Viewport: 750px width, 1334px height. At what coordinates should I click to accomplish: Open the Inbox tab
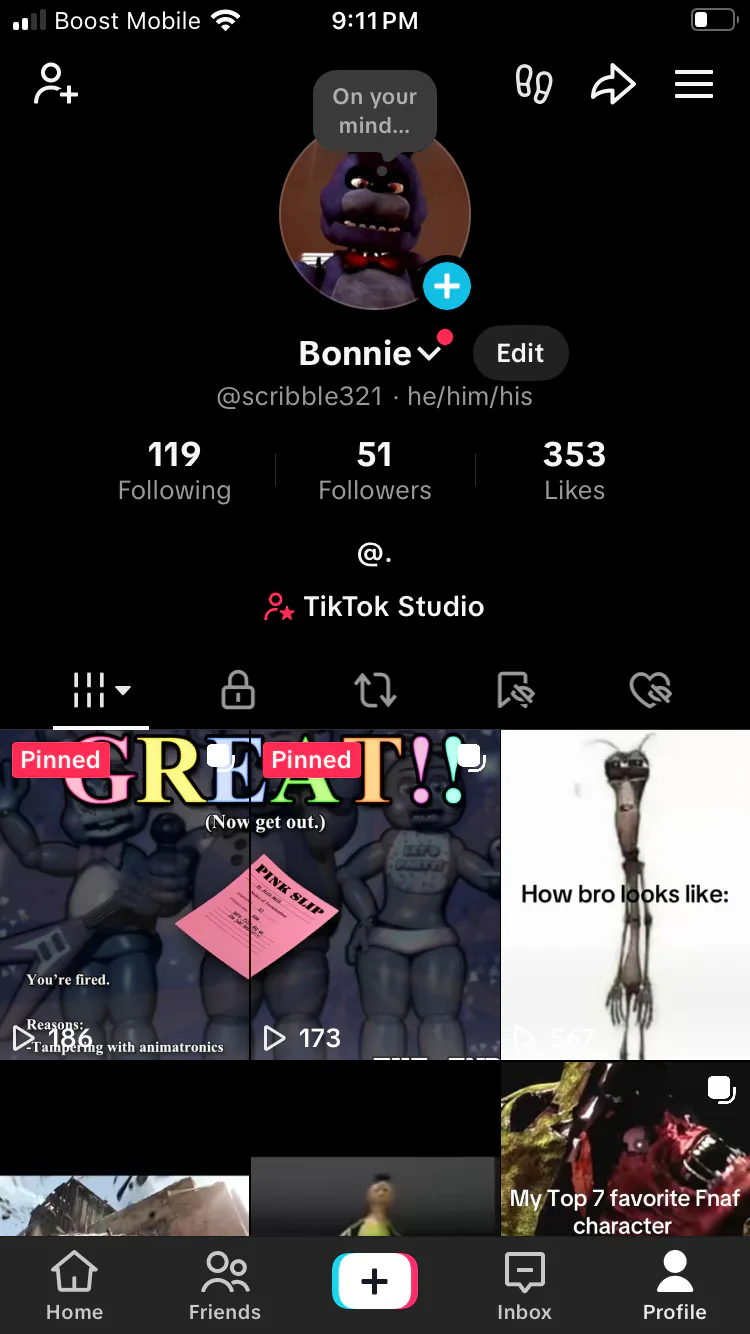[524, 1285]
